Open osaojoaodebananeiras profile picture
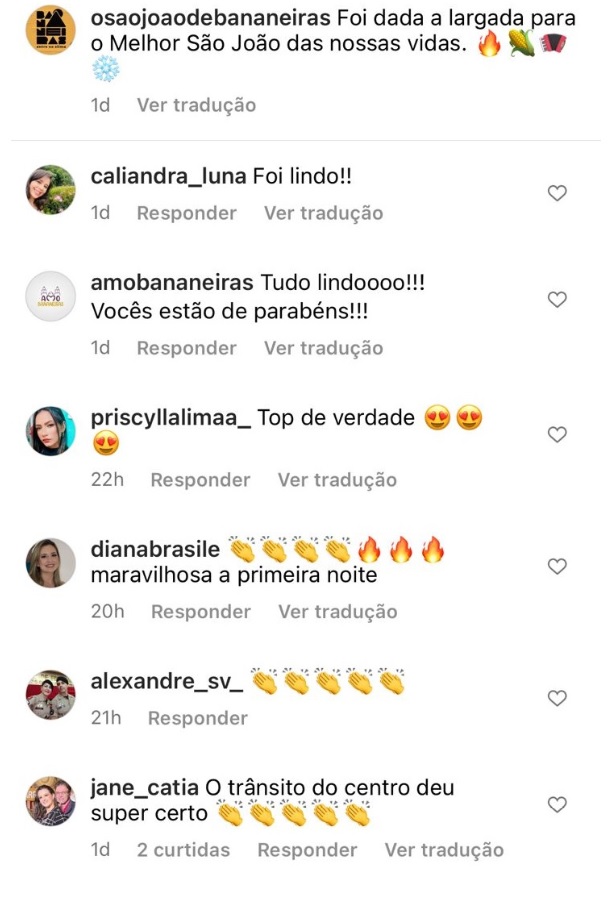Image resolution: width=616 pixels, height=899 pixels. 50,30
